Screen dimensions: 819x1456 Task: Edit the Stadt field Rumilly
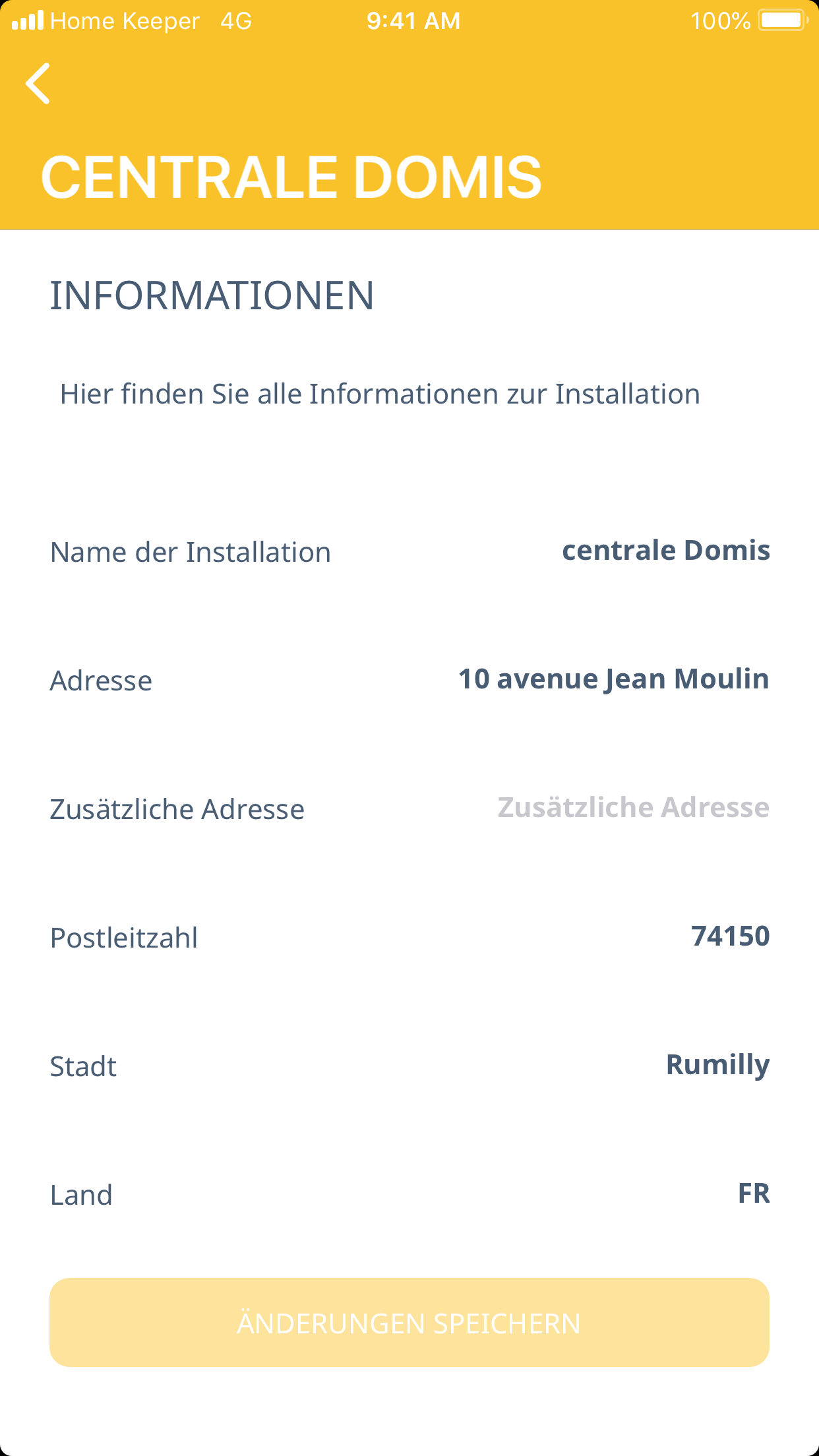click(717, 1065)
